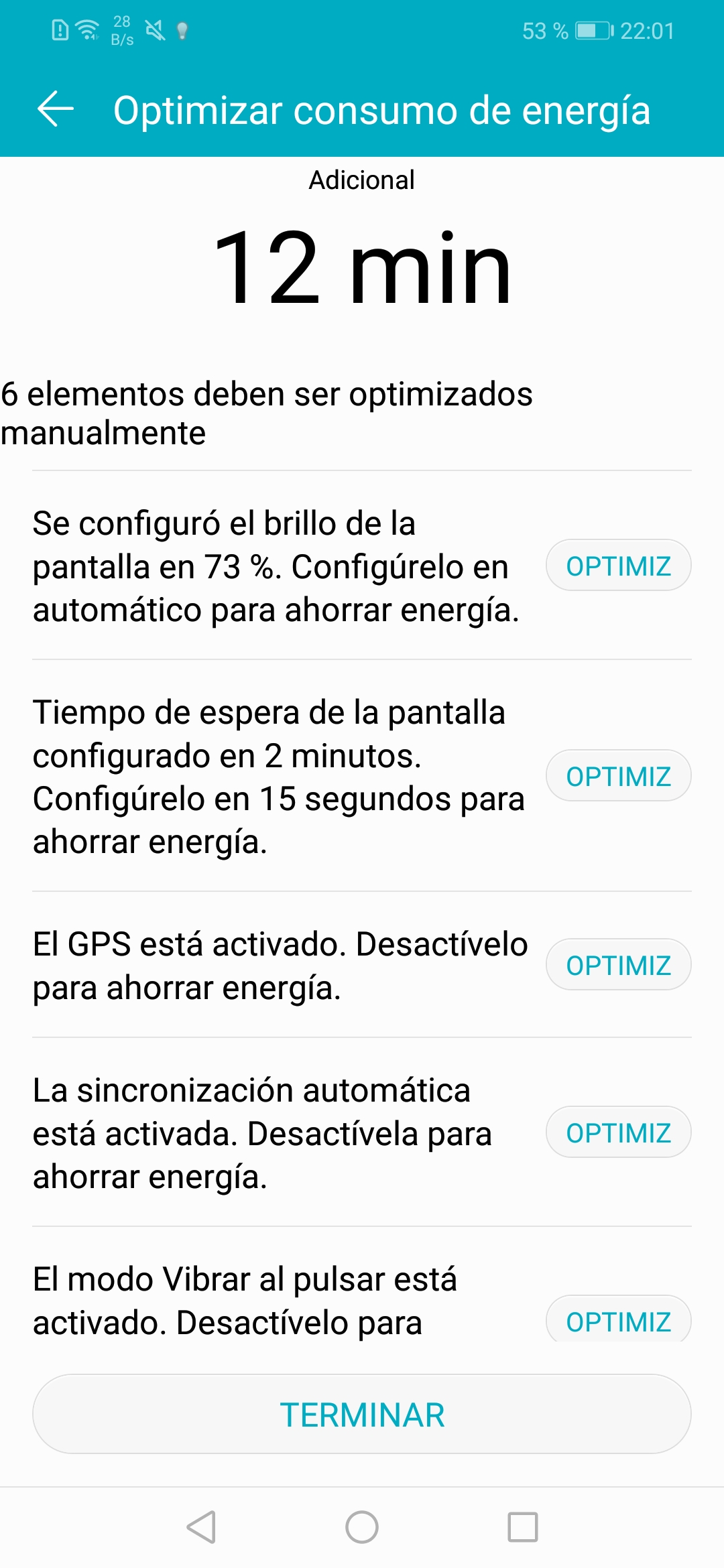This screenshot has width=724, height=1568.
Task: Tap the TERMINAR button
Action: click(362, 1415)
